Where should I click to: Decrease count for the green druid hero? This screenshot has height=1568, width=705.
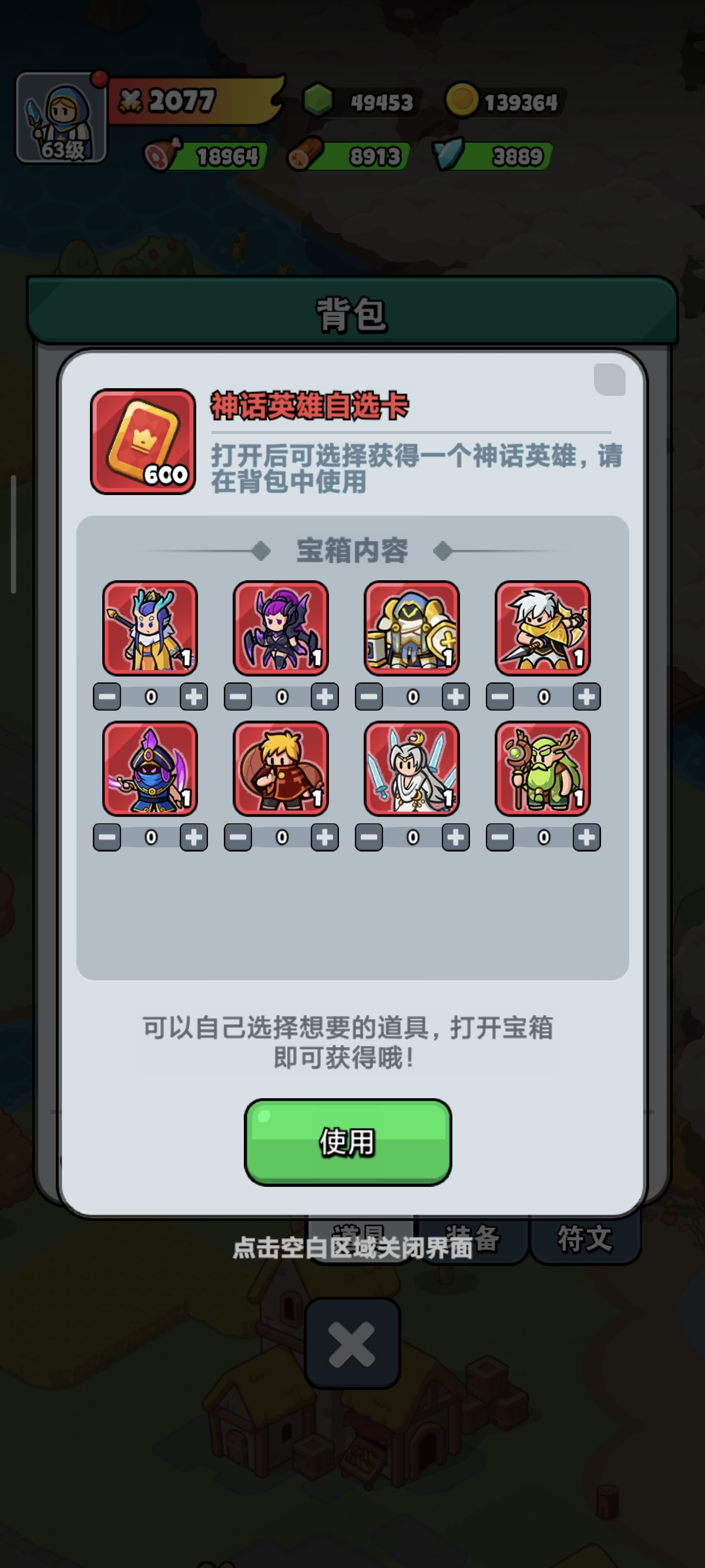pyautogui.click(x=500, y=837)
